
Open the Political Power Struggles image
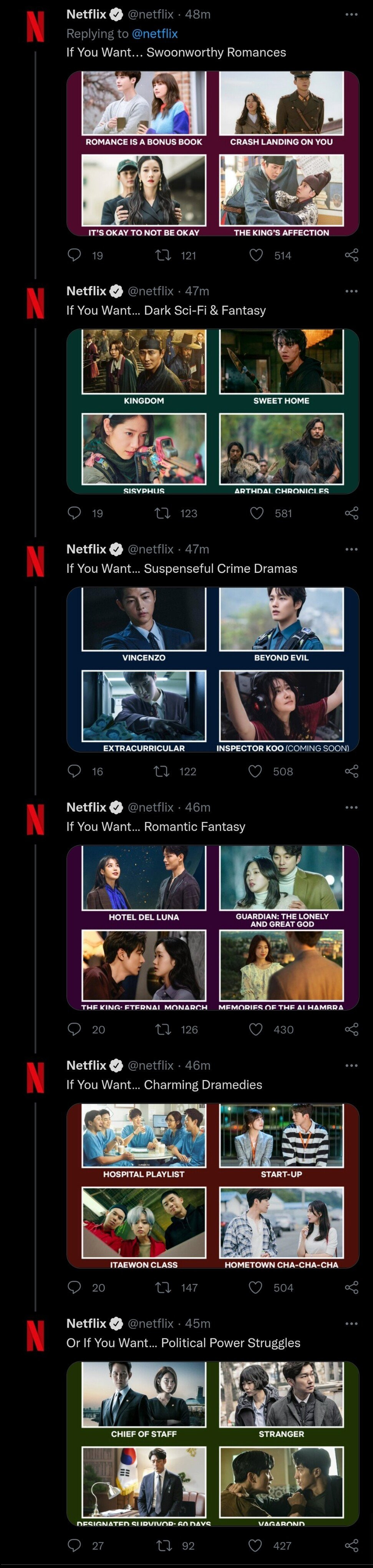click(212, 1444)
